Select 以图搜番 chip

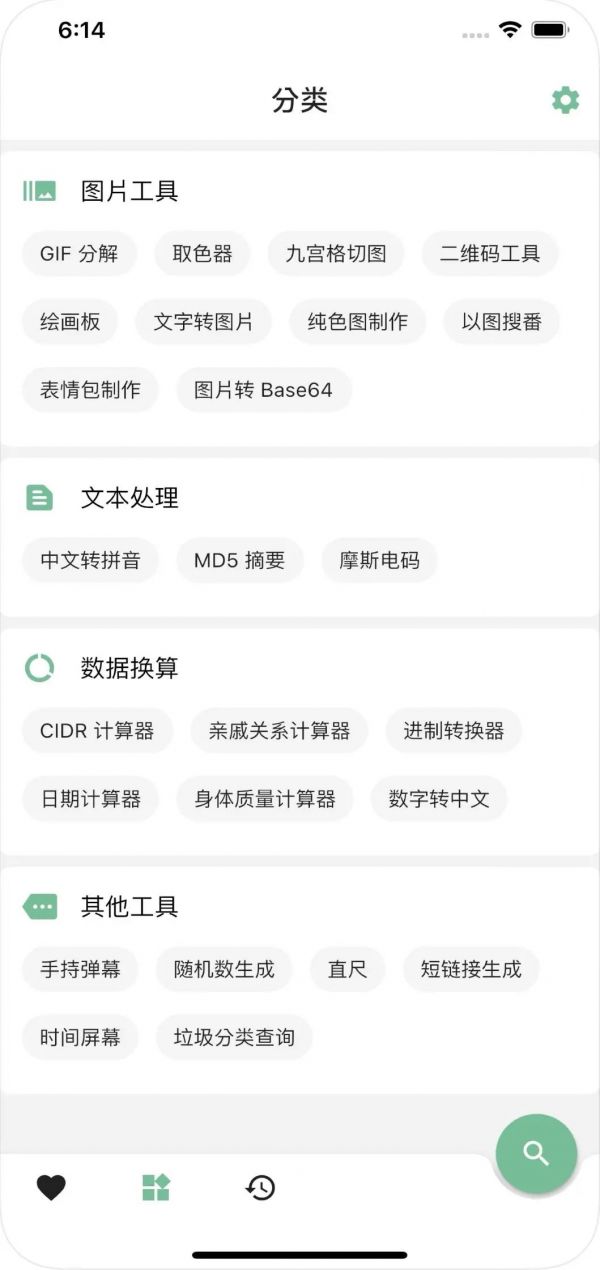tap(501, 321)
